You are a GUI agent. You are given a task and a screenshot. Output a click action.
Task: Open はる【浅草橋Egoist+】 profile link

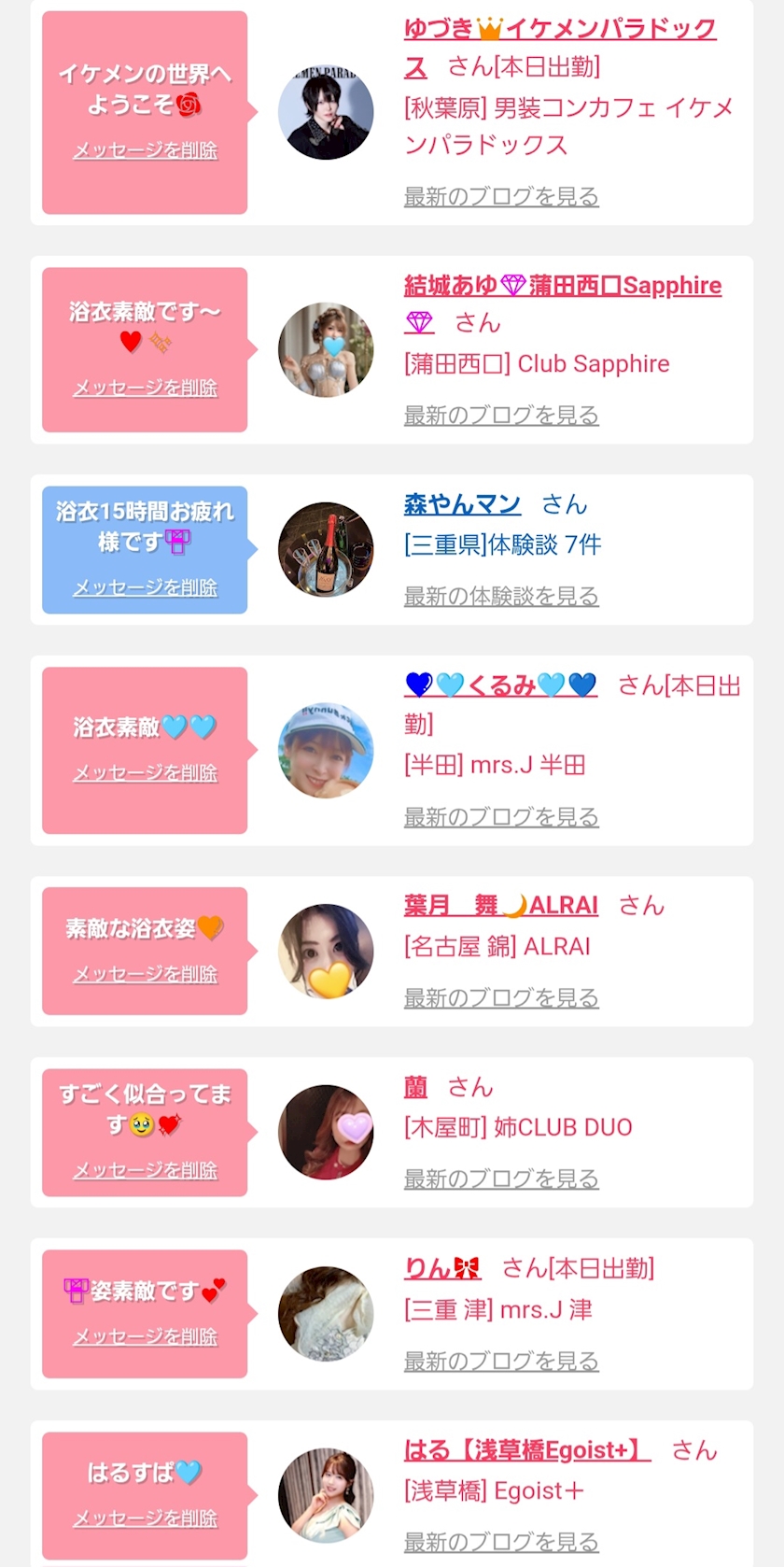point(526,1450)
